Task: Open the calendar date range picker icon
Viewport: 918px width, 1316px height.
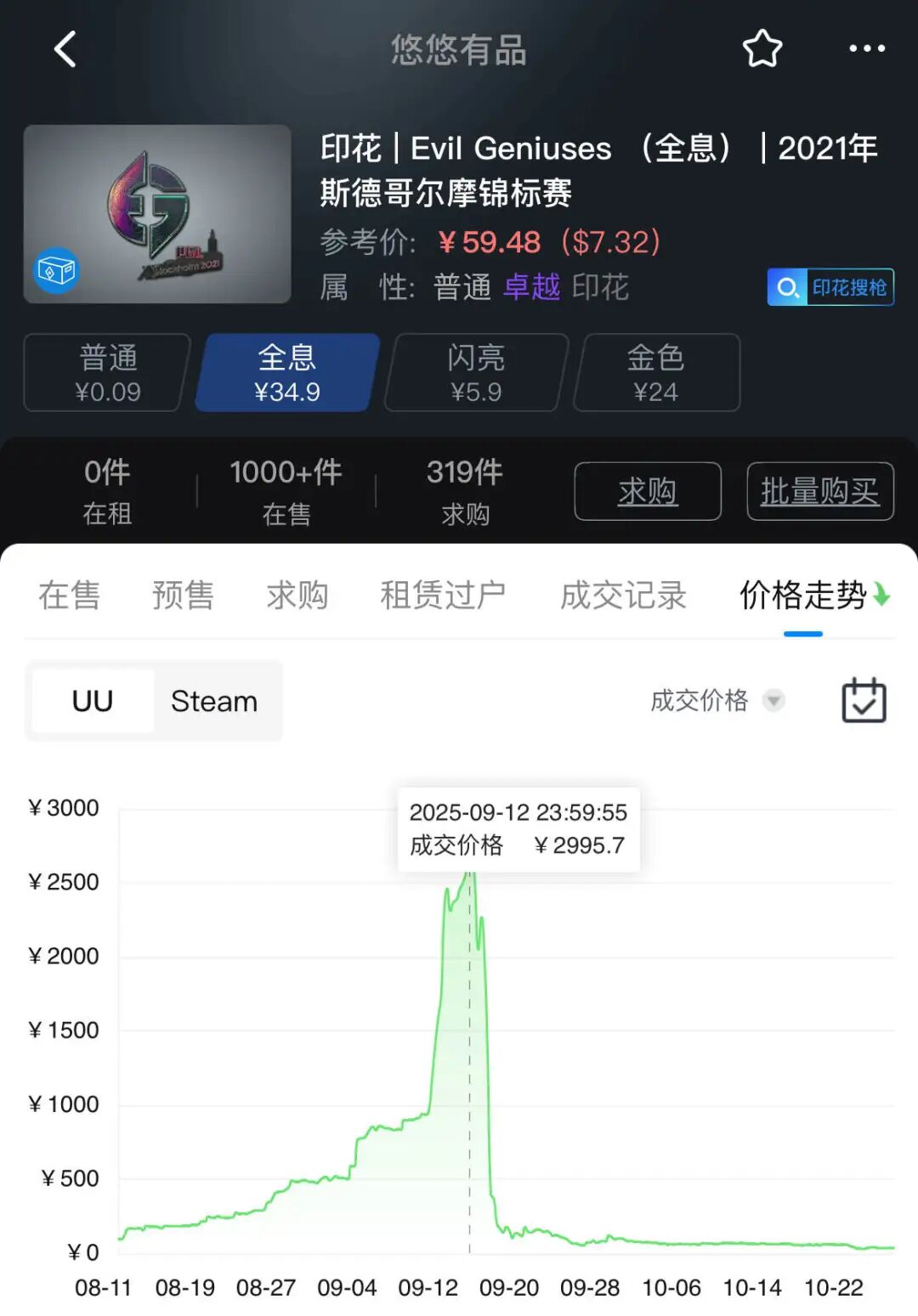Action: coord(864,701)
